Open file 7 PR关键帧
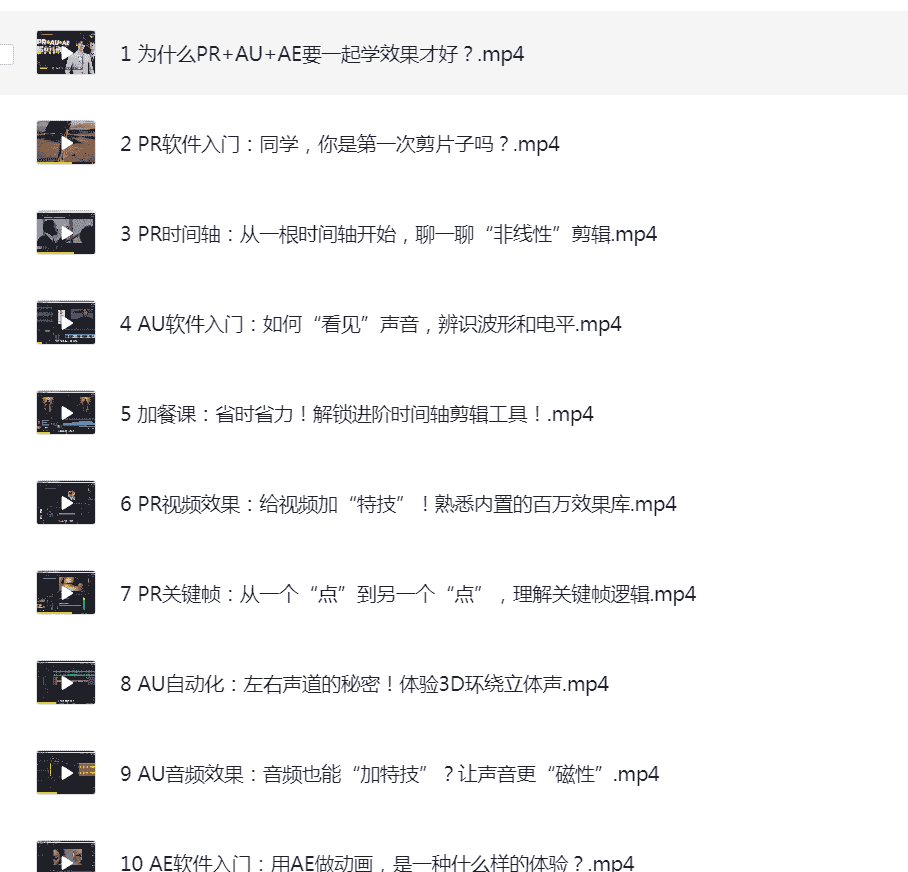This screenshot has height=872, width=908. point(408,594)
